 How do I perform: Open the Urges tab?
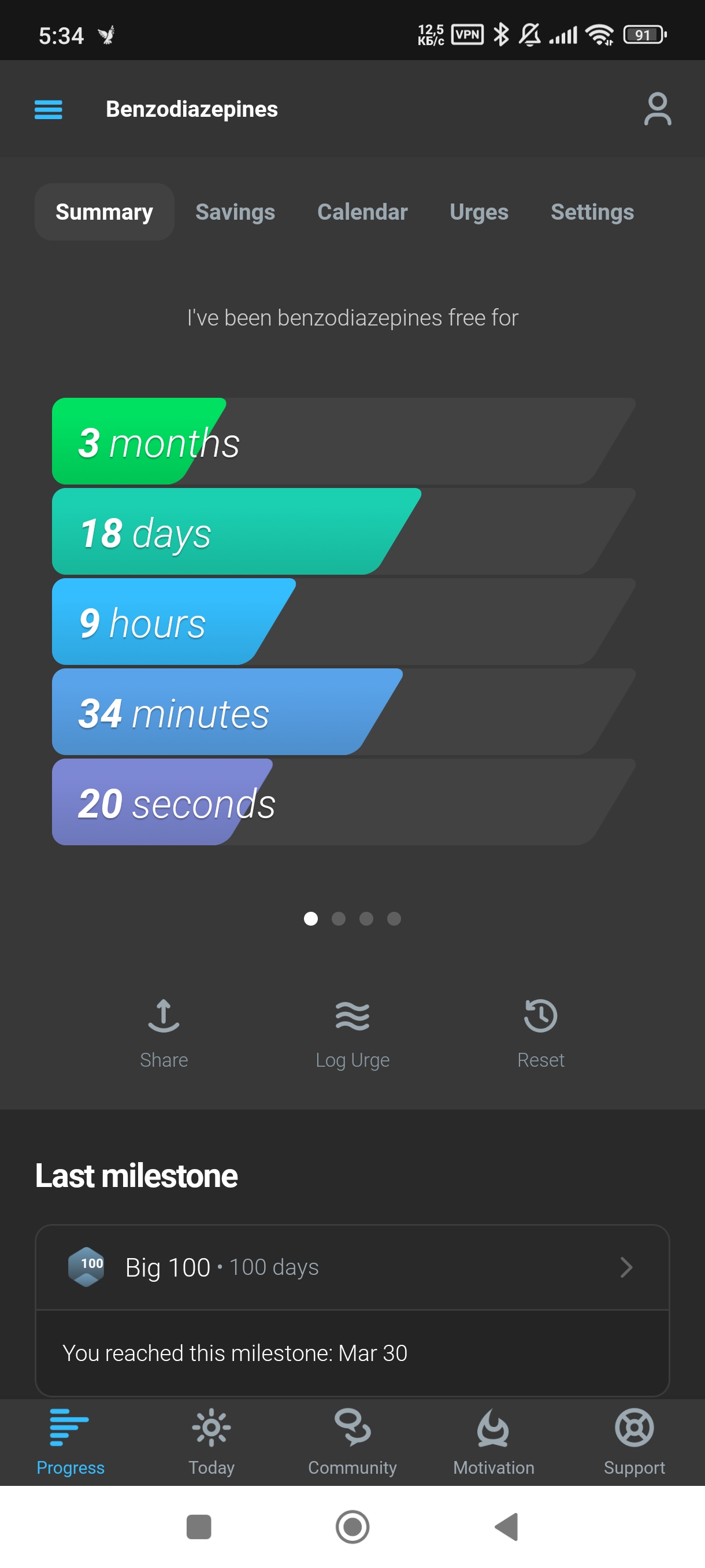(x=478, y=212)
